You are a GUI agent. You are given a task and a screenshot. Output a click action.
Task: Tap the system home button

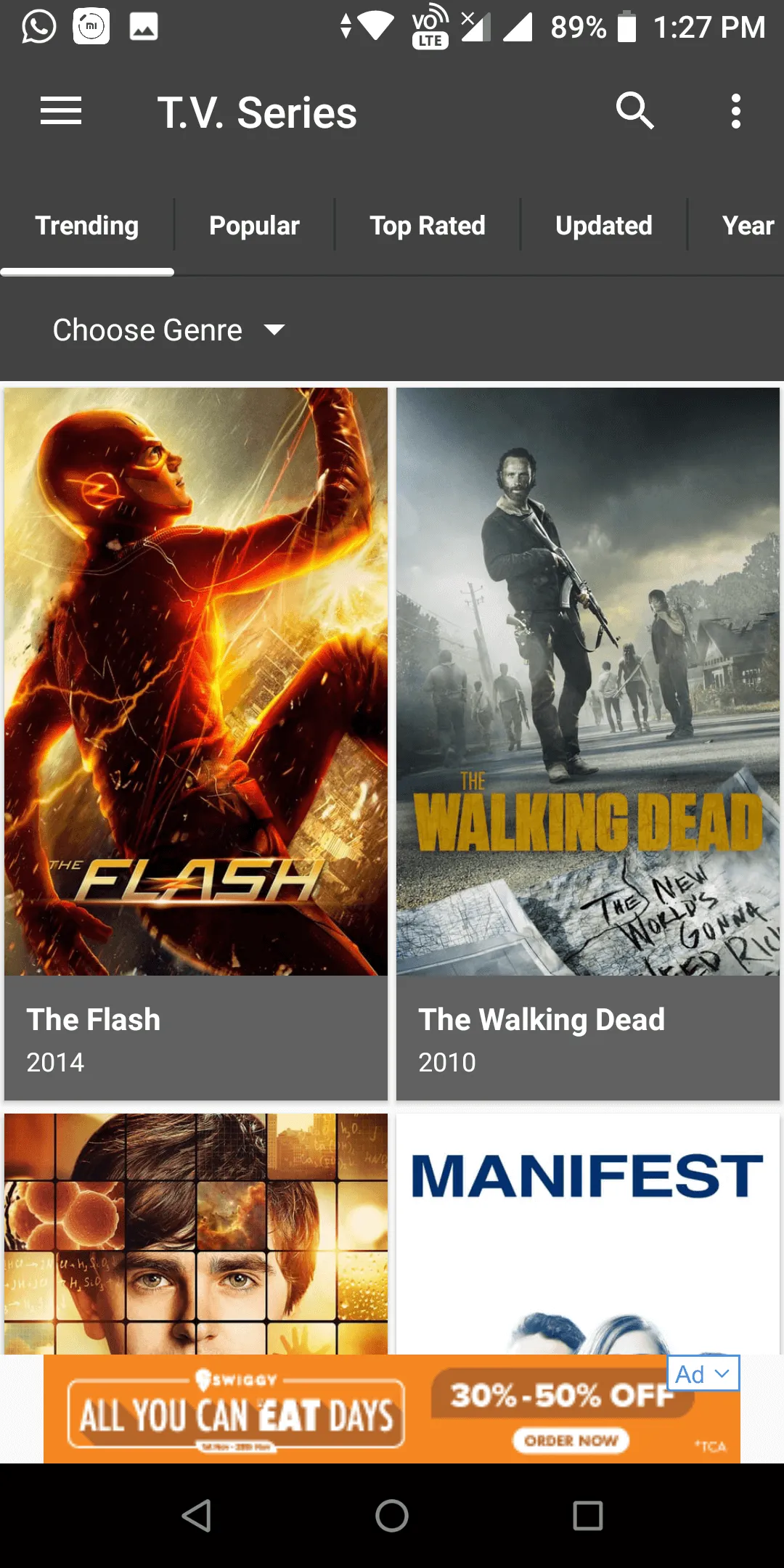point(392,1516)
